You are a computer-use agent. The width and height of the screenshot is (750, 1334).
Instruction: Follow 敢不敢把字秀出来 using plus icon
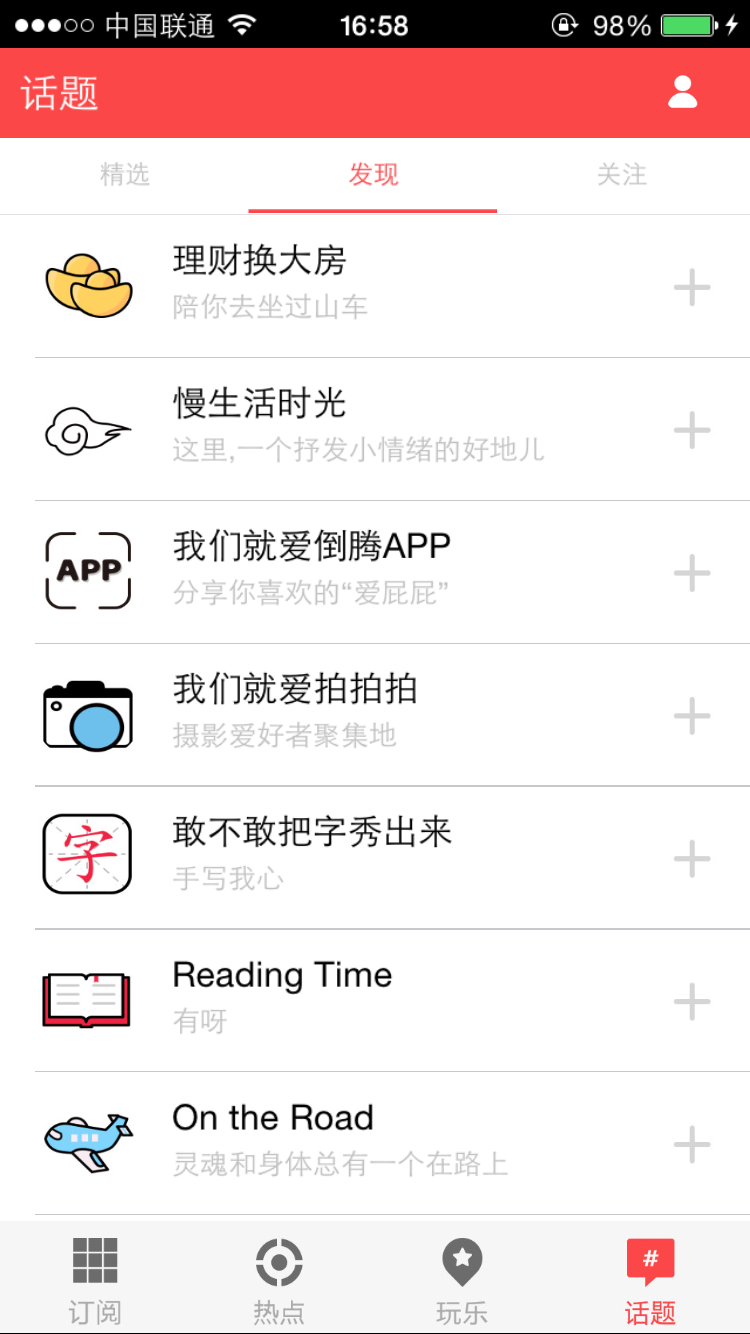click(x=691, y=859)
